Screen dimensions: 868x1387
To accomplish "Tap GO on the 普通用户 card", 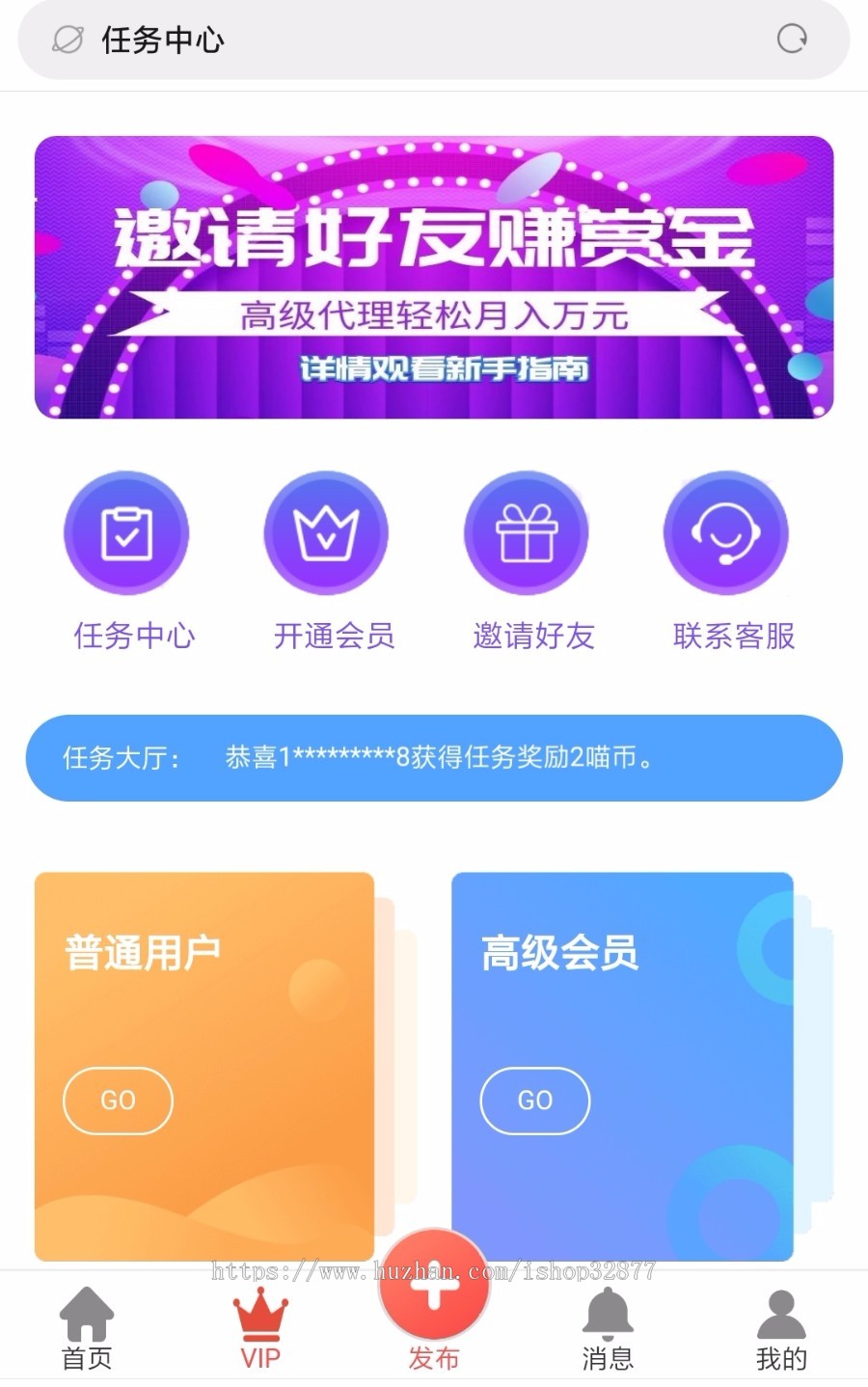I will (118, 1101).
